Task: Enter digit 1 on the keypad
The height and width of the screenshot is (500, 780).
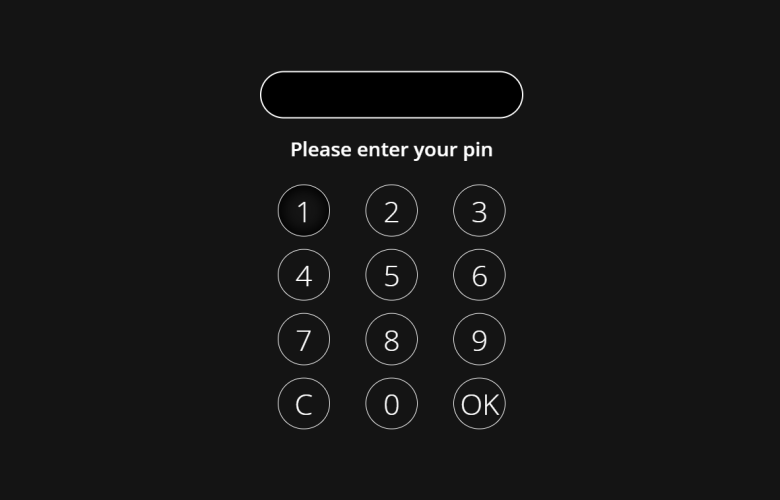Action: 303,211
